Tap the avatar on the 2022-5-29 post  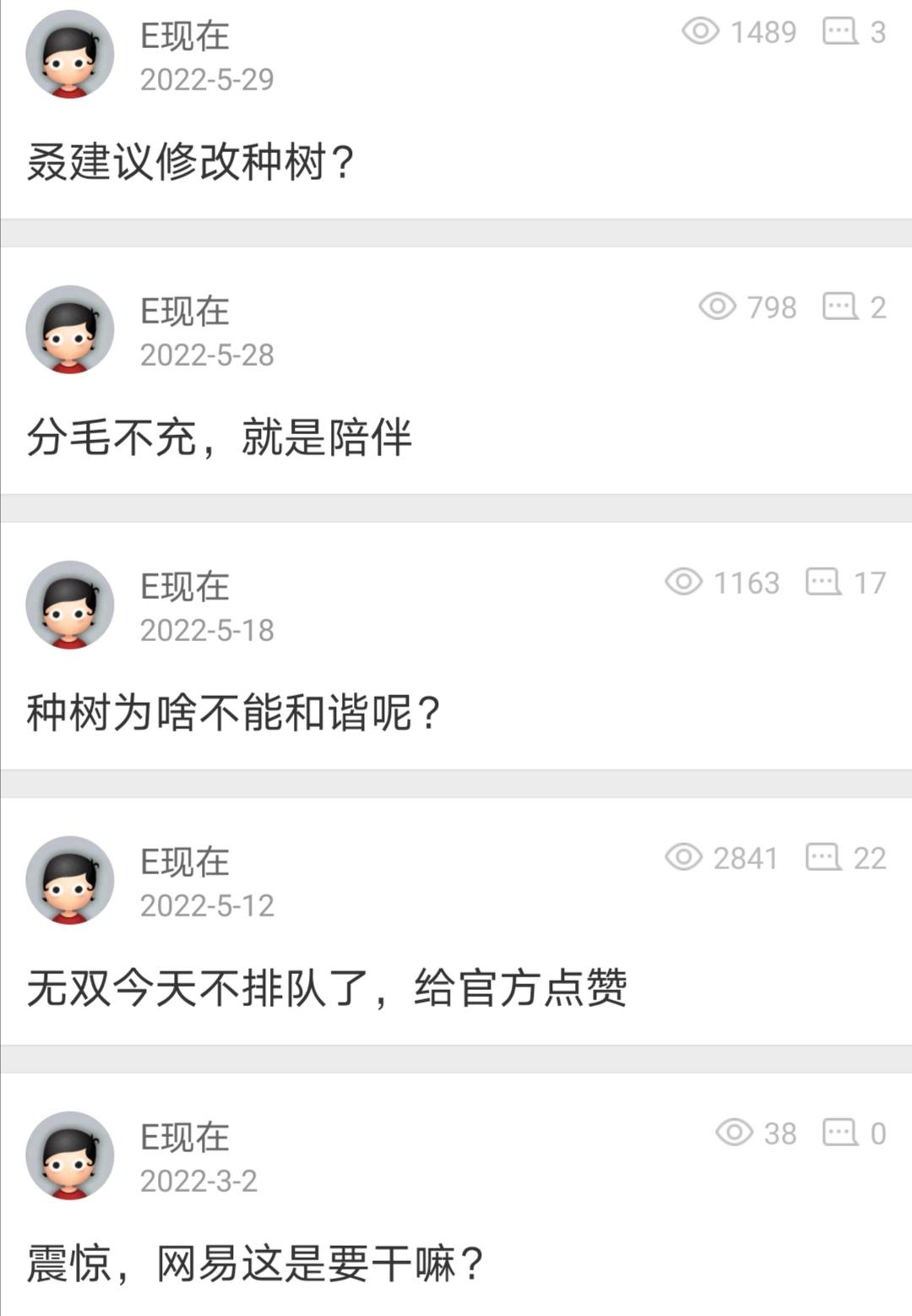tap(70, 55)
